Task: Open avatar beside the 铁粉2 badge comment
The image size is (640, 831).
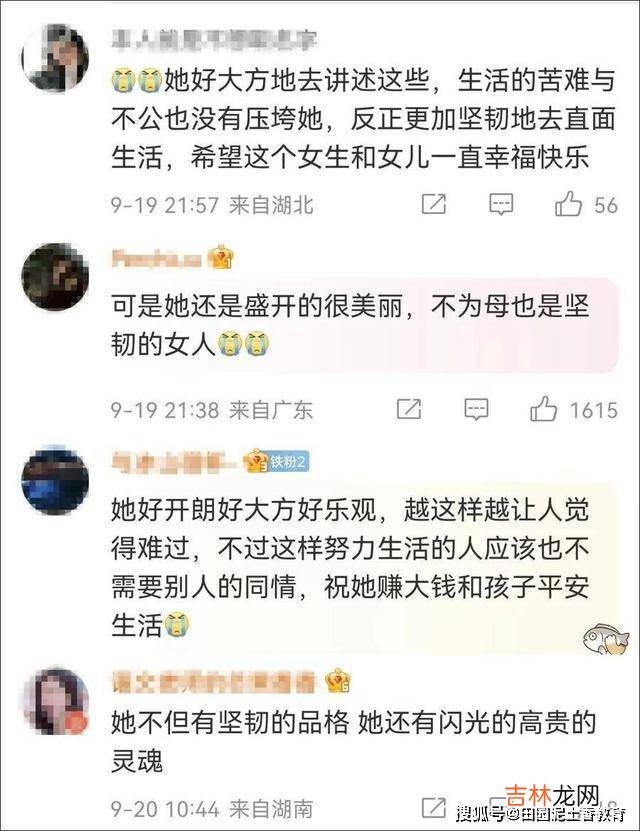Action: coord(55,480)
